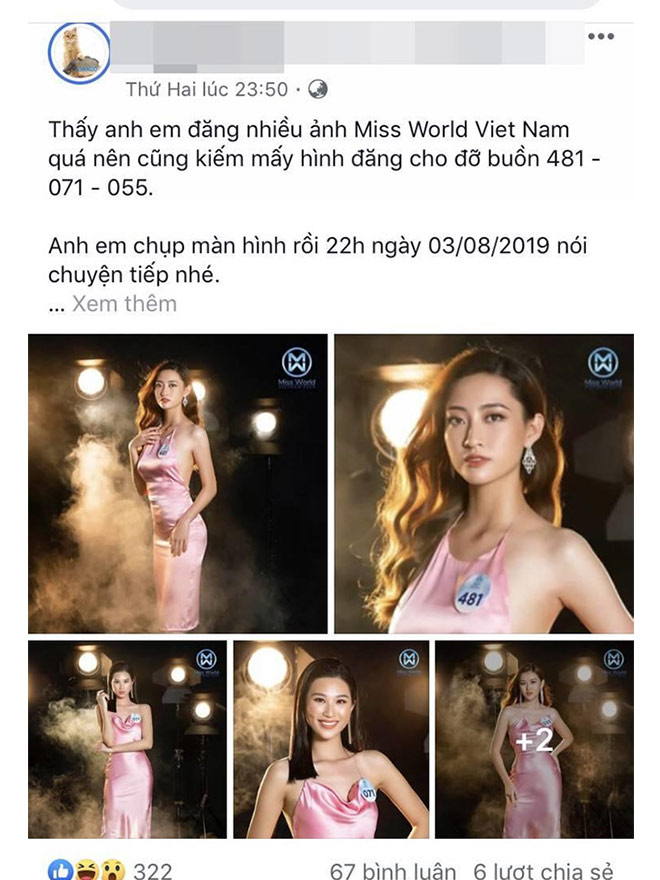
Task: Open the close-up photo of contestant 481
Action: click(x=483, y=483)
